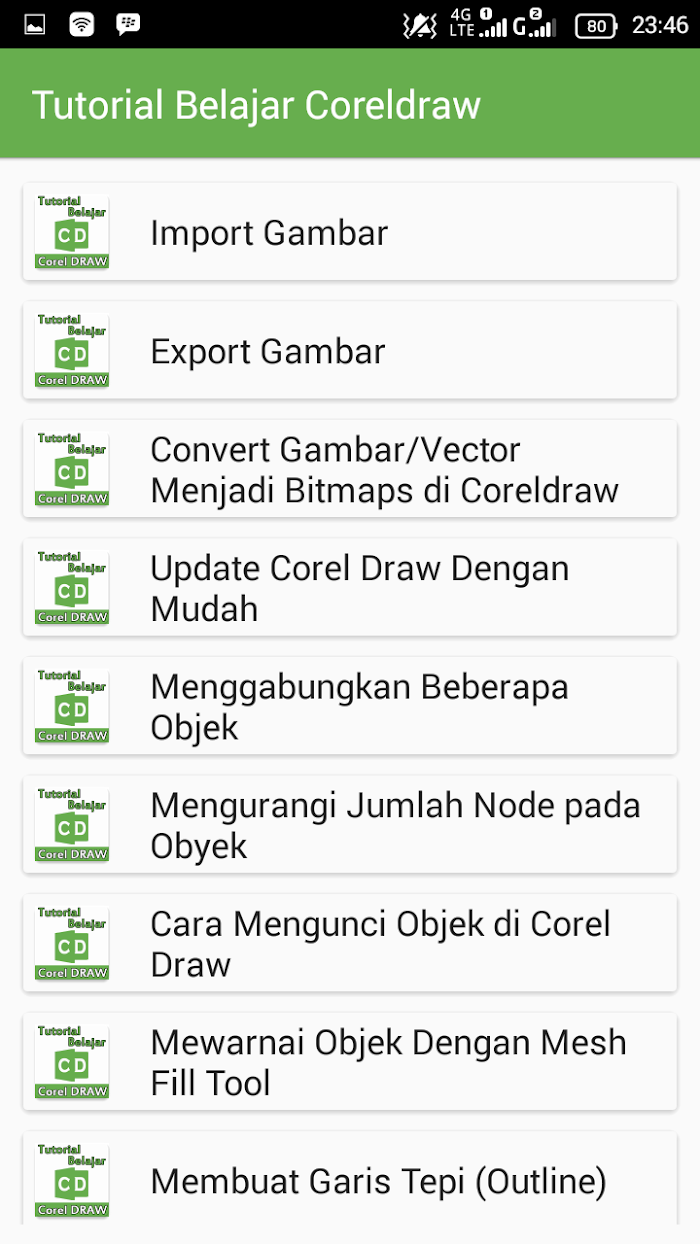The image size is (700, 1244).
Task: Open Cara Mengunci Objek di Corel Draw
Action: pyautogui.click(x=350, y=943)
